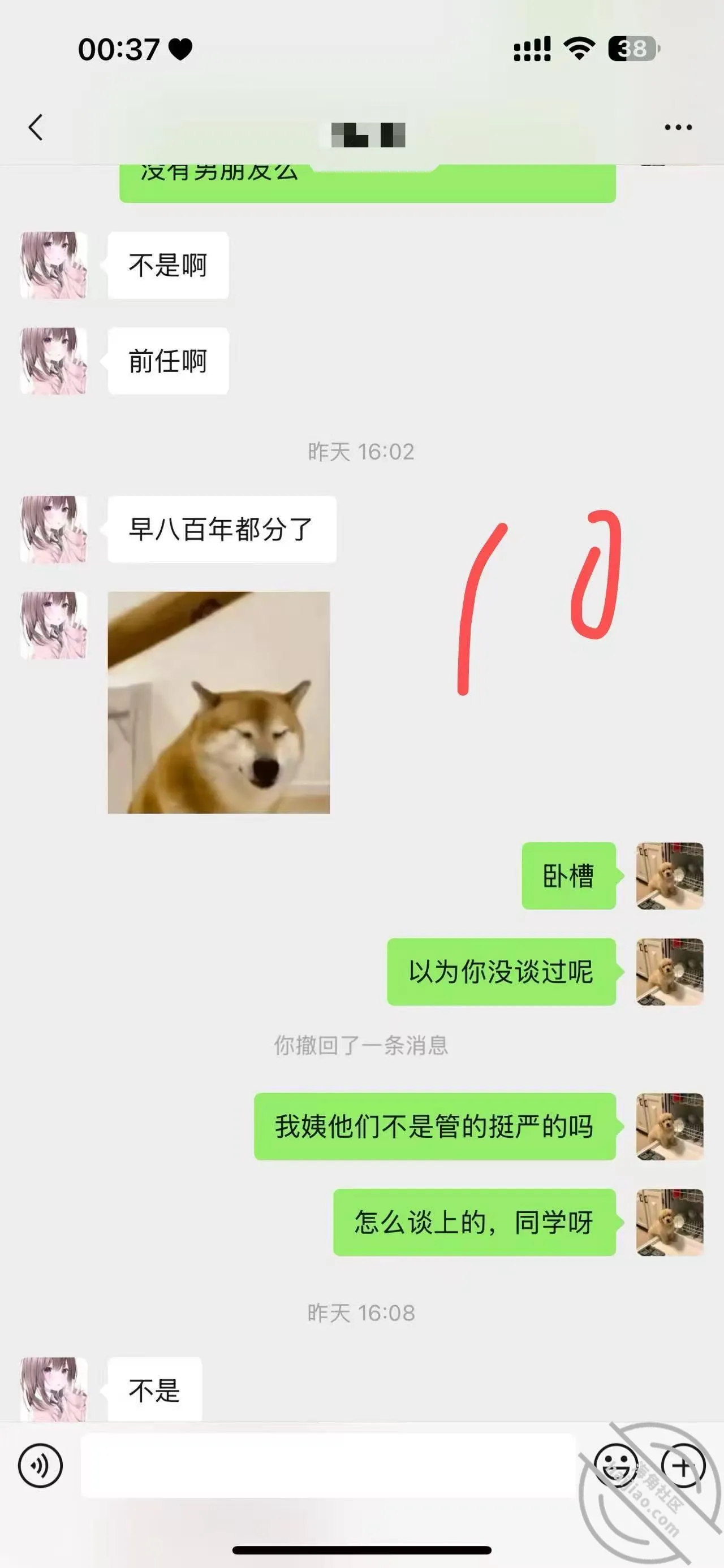
Task: Go back to the chat list
Action: 36,127
